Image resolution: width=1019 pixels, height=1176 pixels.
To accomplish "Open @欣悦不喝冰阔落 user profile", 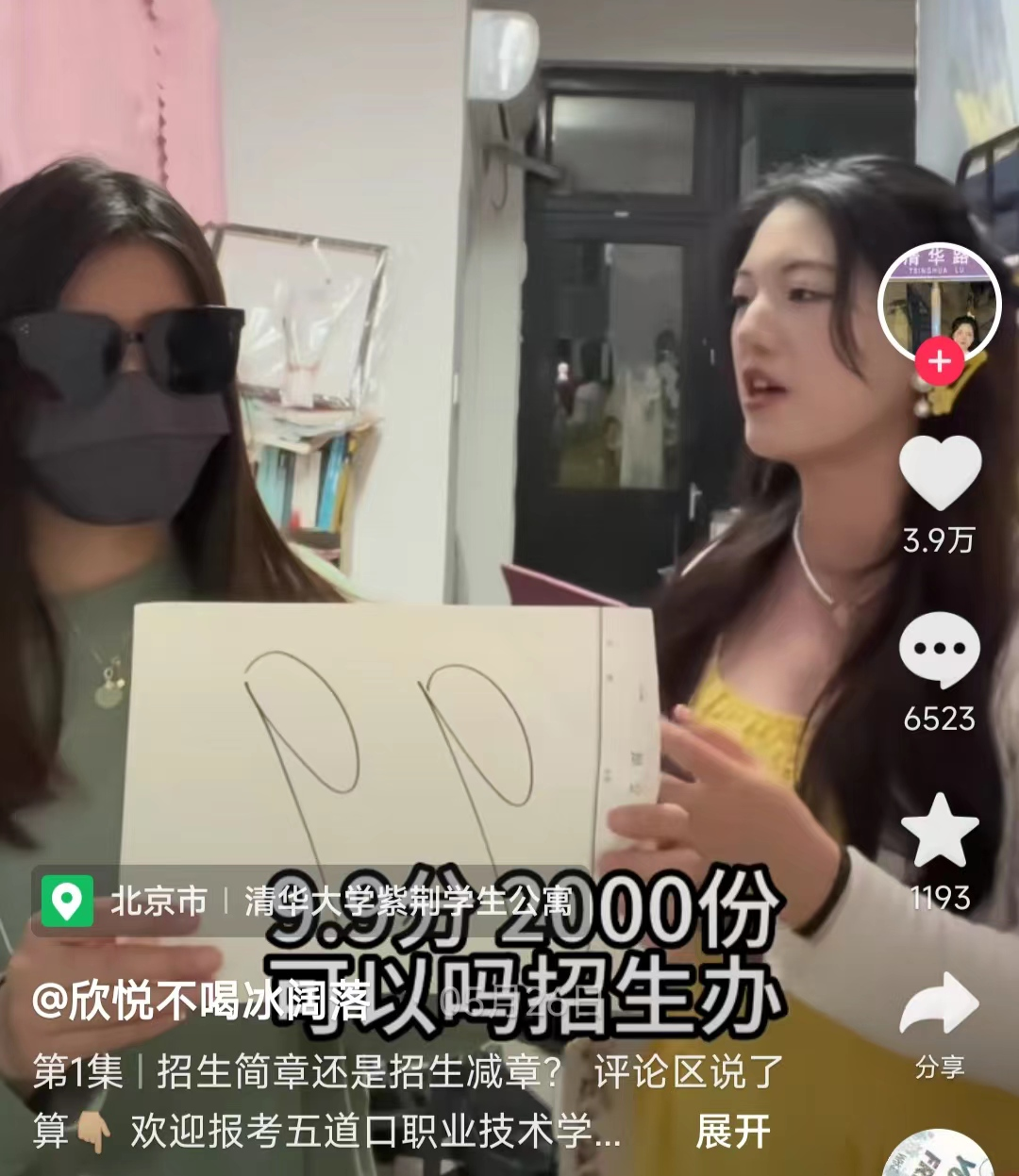I will (200, 1002).
